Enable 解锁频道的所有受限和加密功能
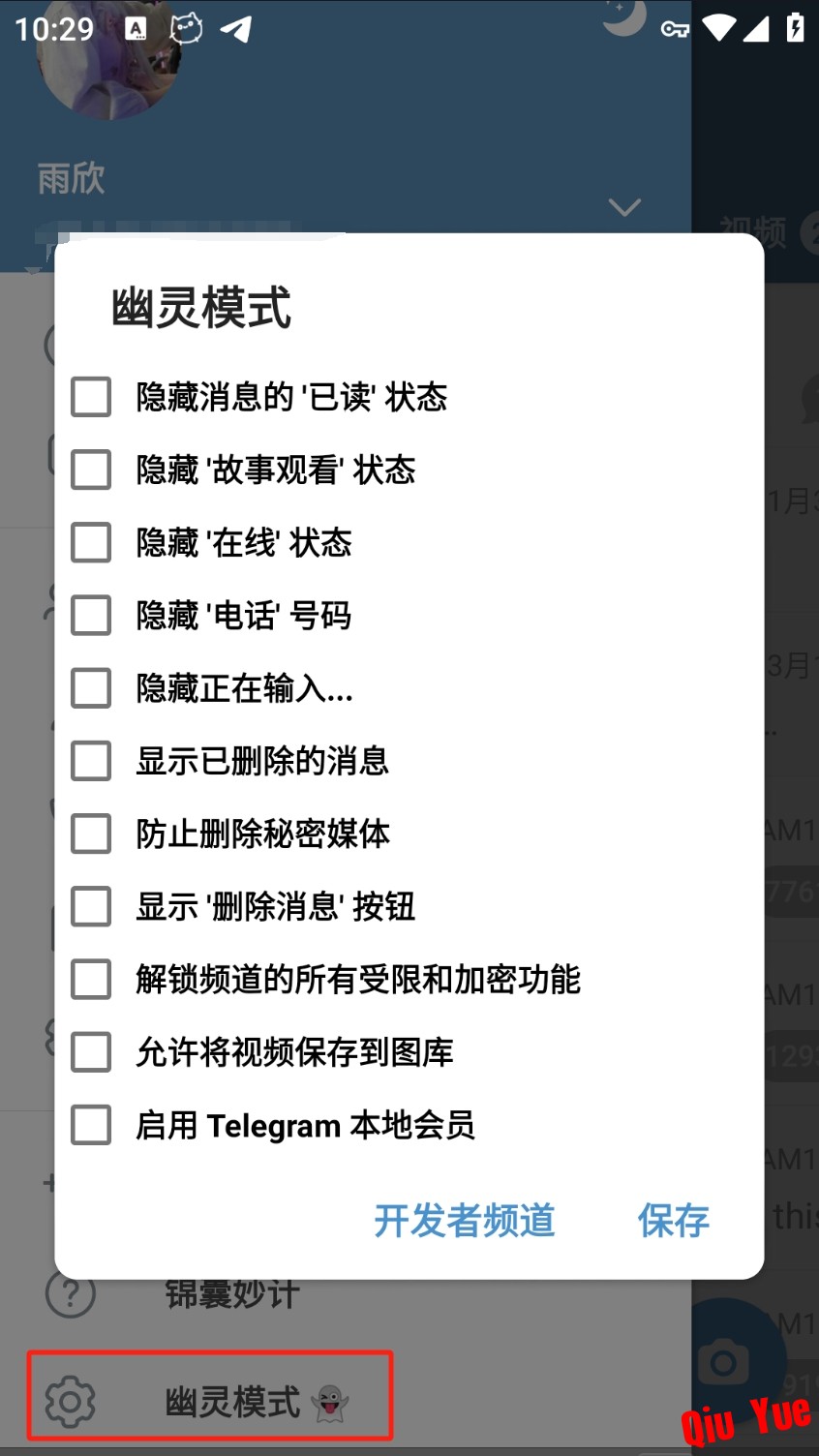 click(x=91, y=979)
